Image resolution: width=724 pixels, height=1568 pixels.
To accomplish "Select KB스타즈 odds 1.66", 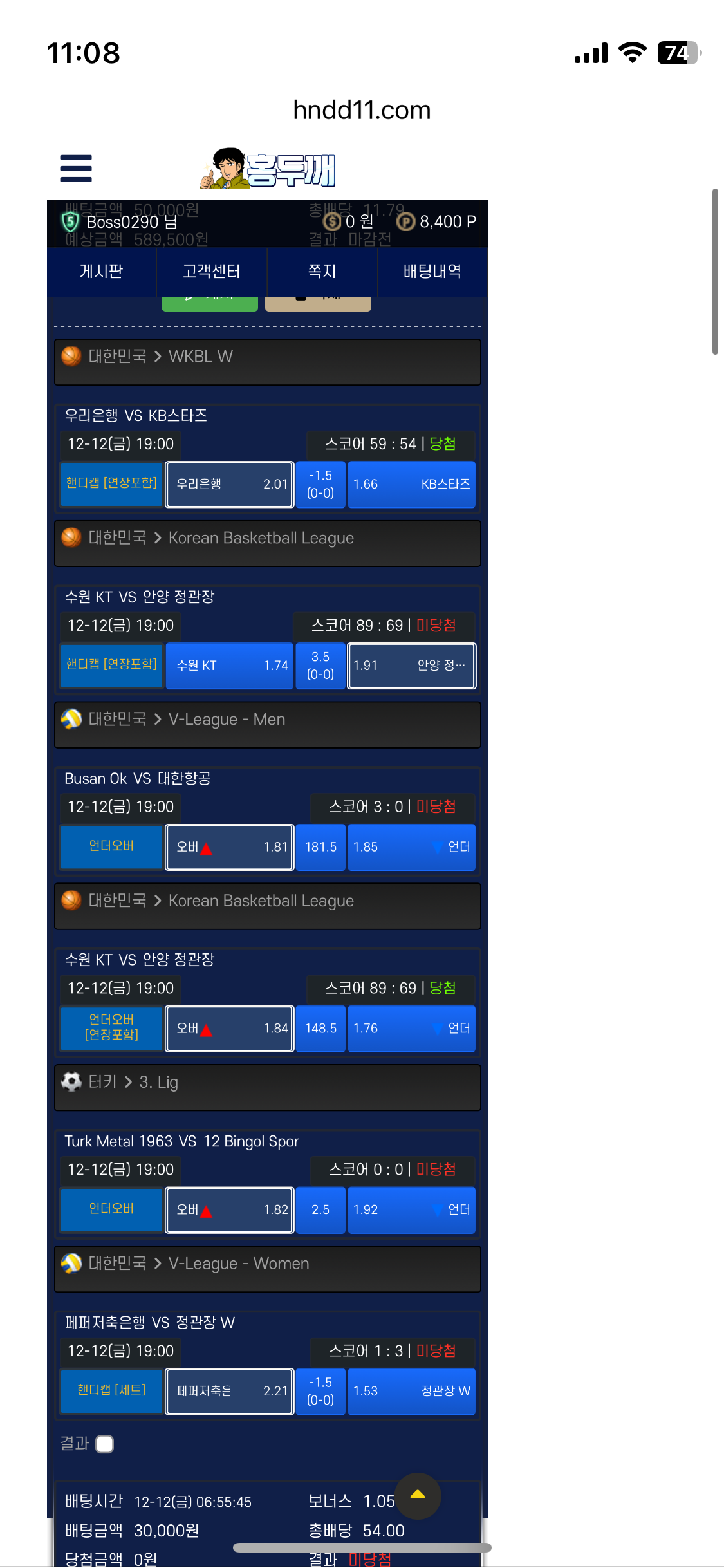I will tap(411, 484).
